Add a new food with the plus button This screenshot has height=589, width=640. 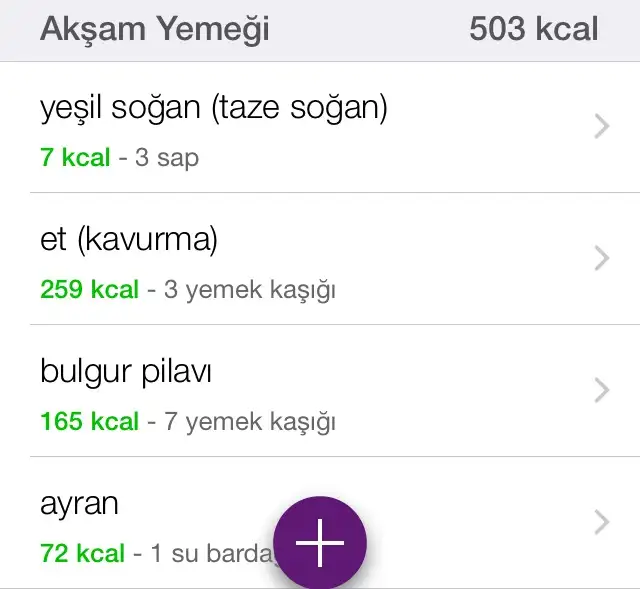(320, 543)
